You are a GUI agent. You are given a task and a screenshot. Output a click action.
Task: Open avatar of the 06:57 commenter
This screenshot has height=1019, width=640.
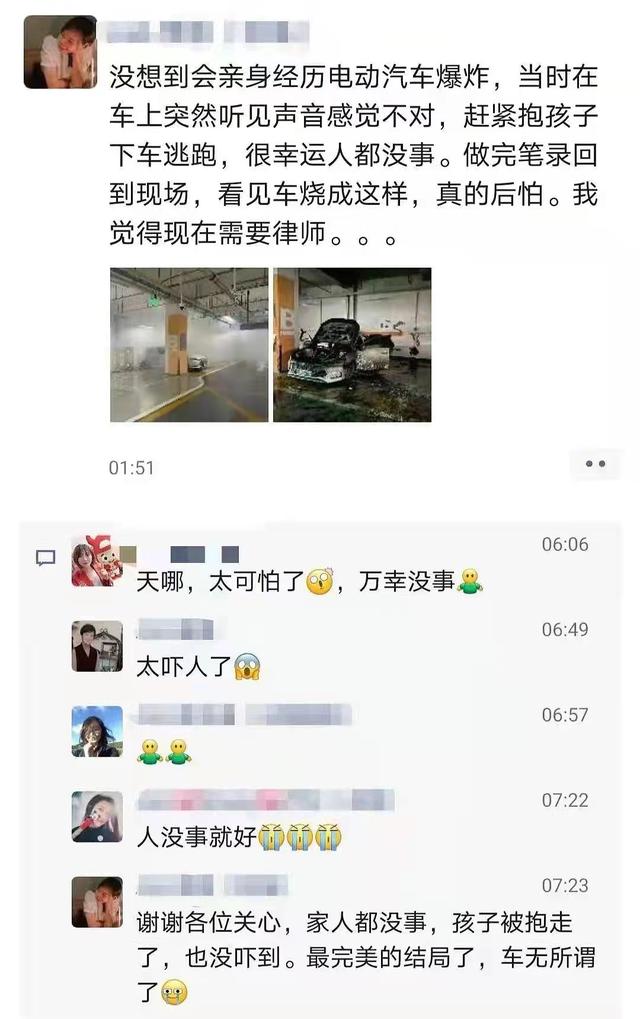click(x=97, y=731)
